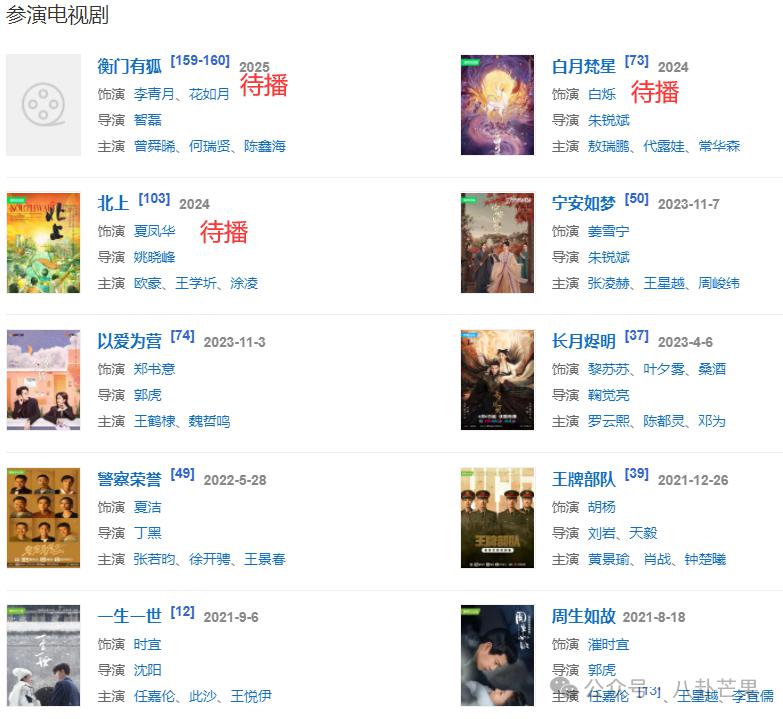Tap lead actor 罗云熙's name
This screenshot has height=719, width=783.
[608, 421]
